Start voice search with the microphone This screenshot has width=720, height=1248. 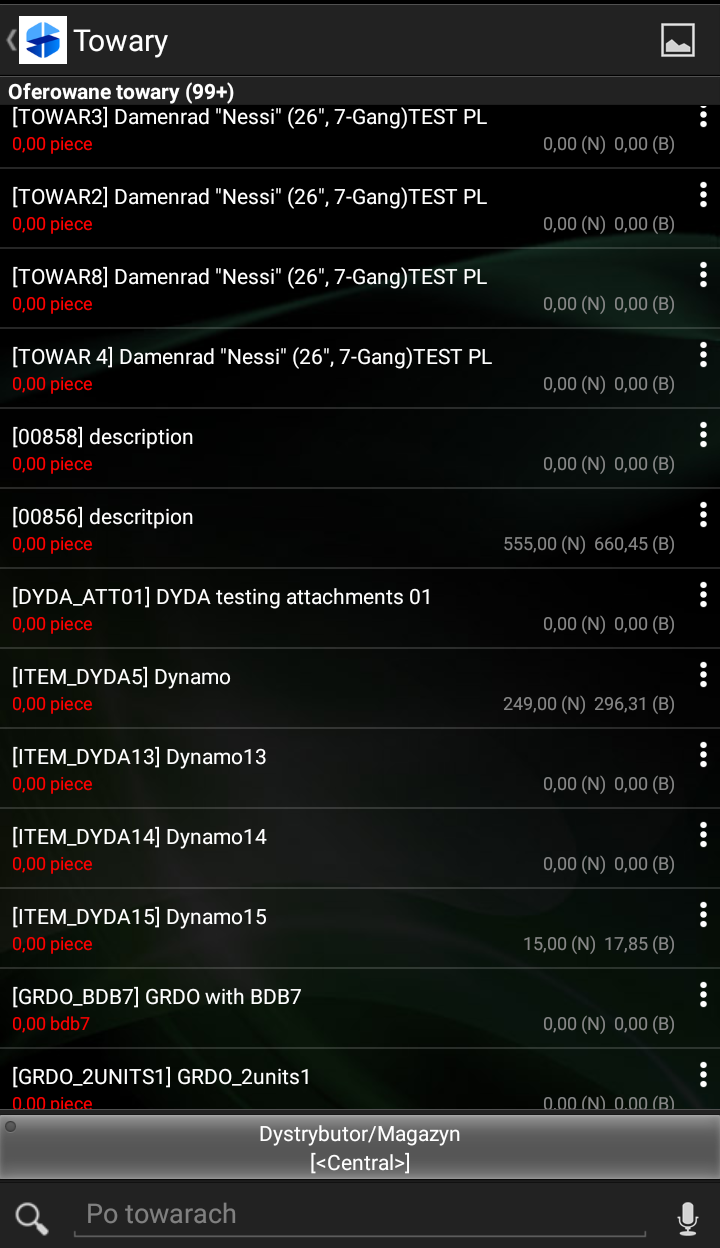(687, 1218)
